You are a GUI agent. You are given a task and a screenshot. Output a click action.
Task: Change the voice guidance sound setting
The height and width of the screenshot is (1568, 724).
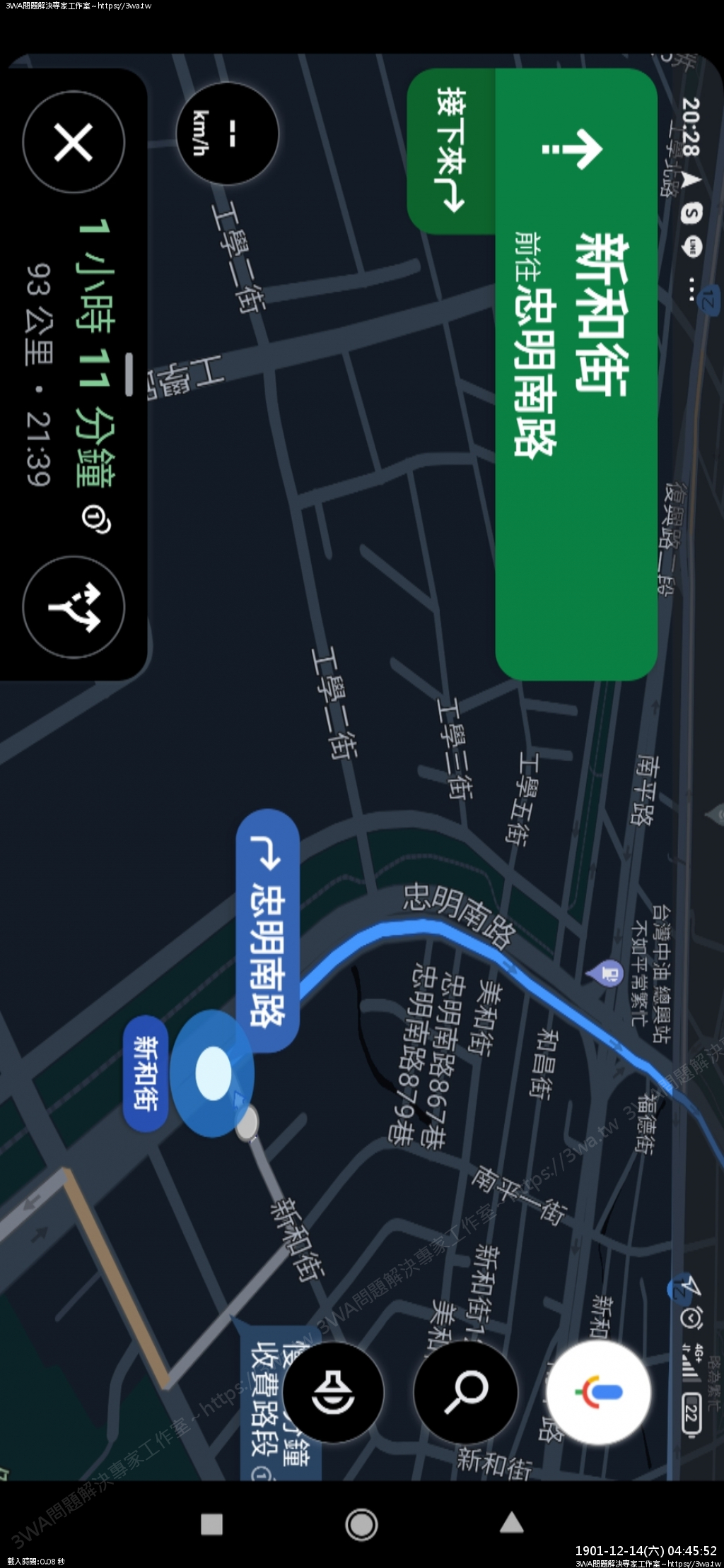(x=333, y=1392)
